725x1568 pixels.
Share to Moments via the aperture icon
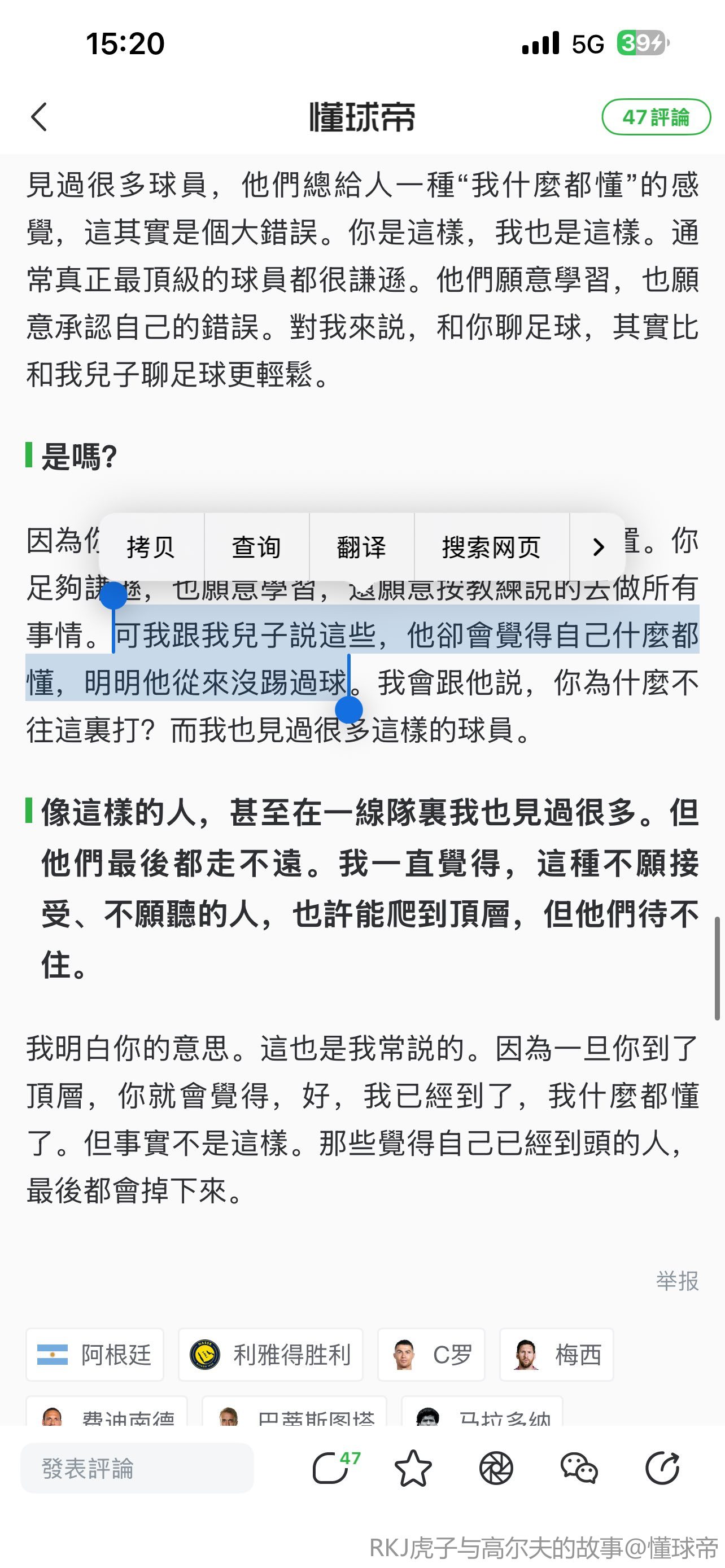[496, 1468]
